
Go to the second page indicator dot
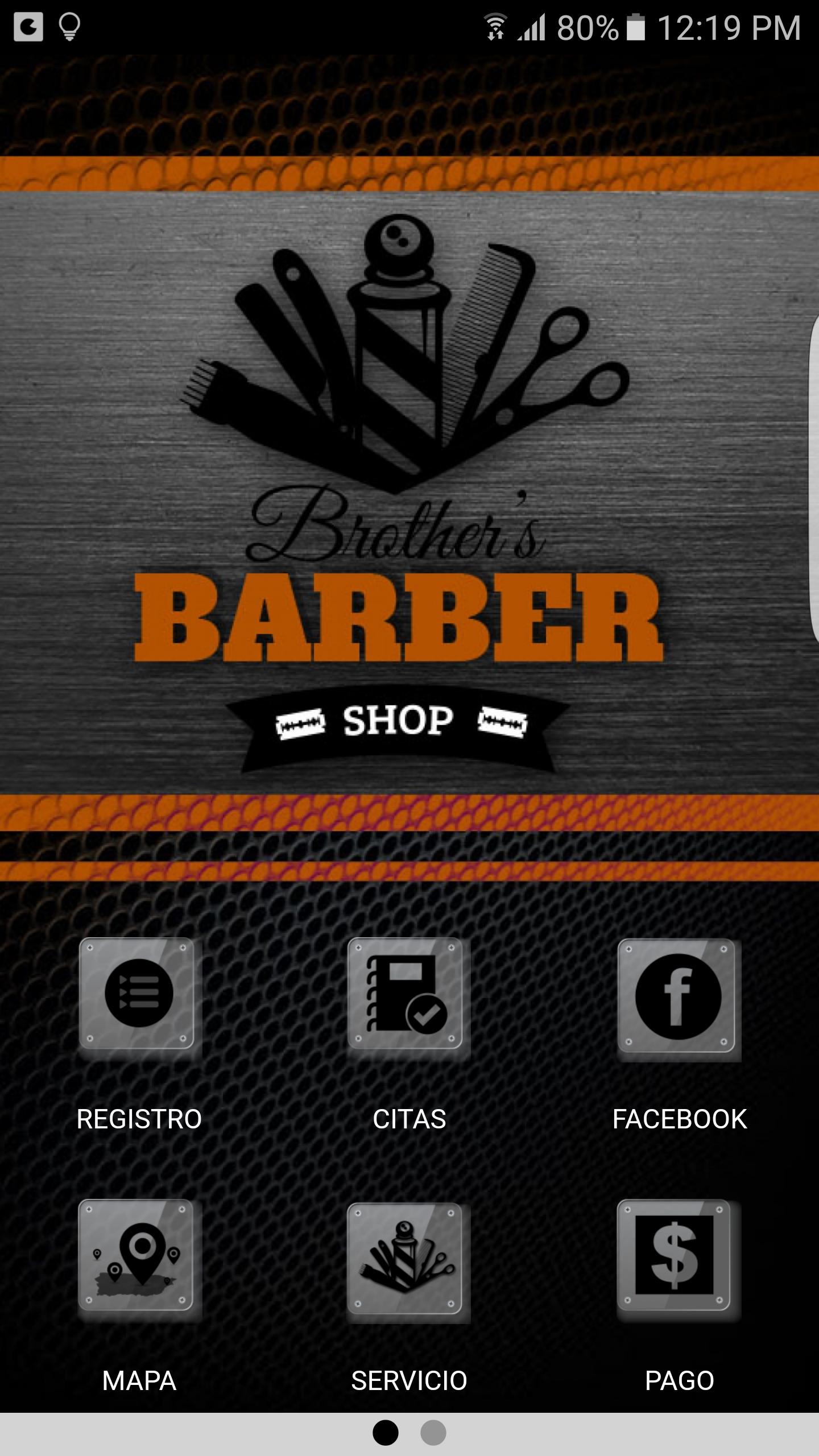[433, 1432]
